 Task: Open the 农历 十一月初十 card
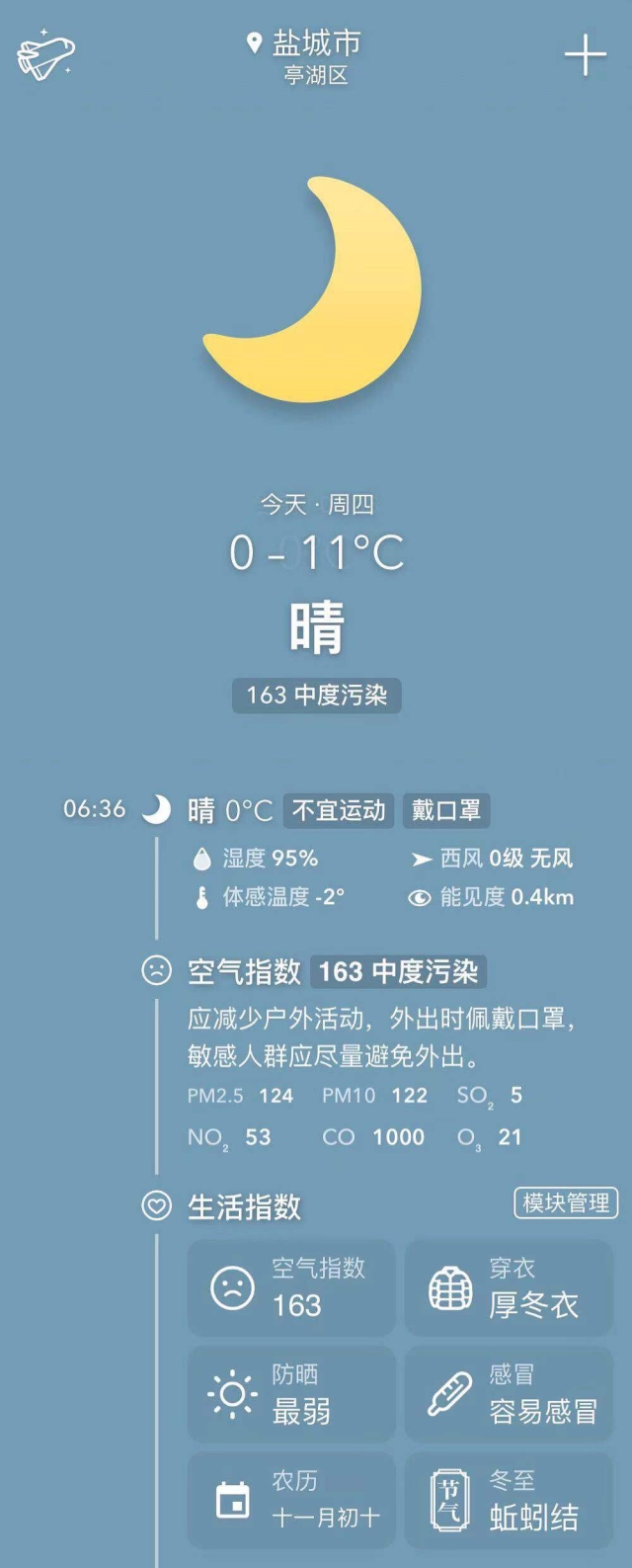pos(291,1500)
